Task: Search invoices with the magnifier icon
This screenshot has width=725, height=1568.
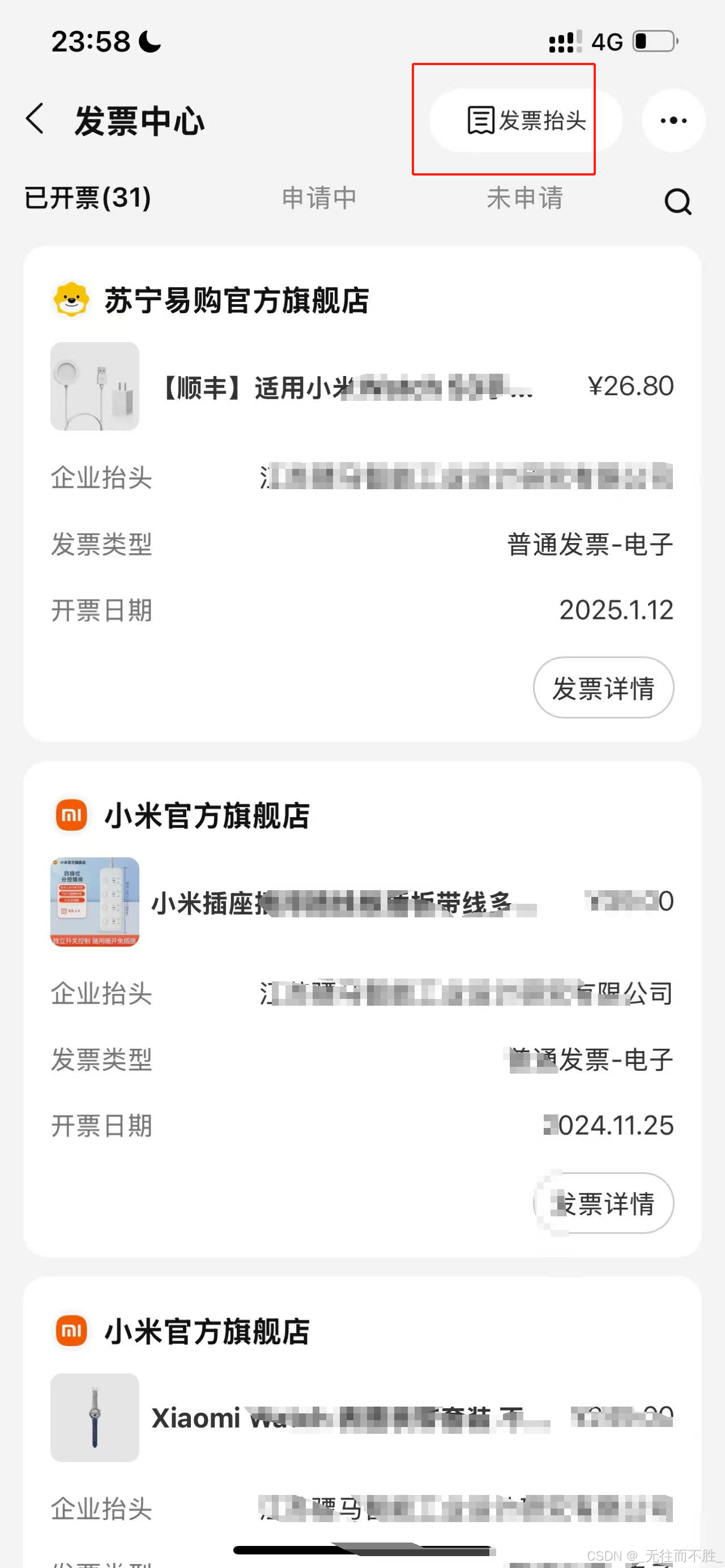Action: point(677,202)
